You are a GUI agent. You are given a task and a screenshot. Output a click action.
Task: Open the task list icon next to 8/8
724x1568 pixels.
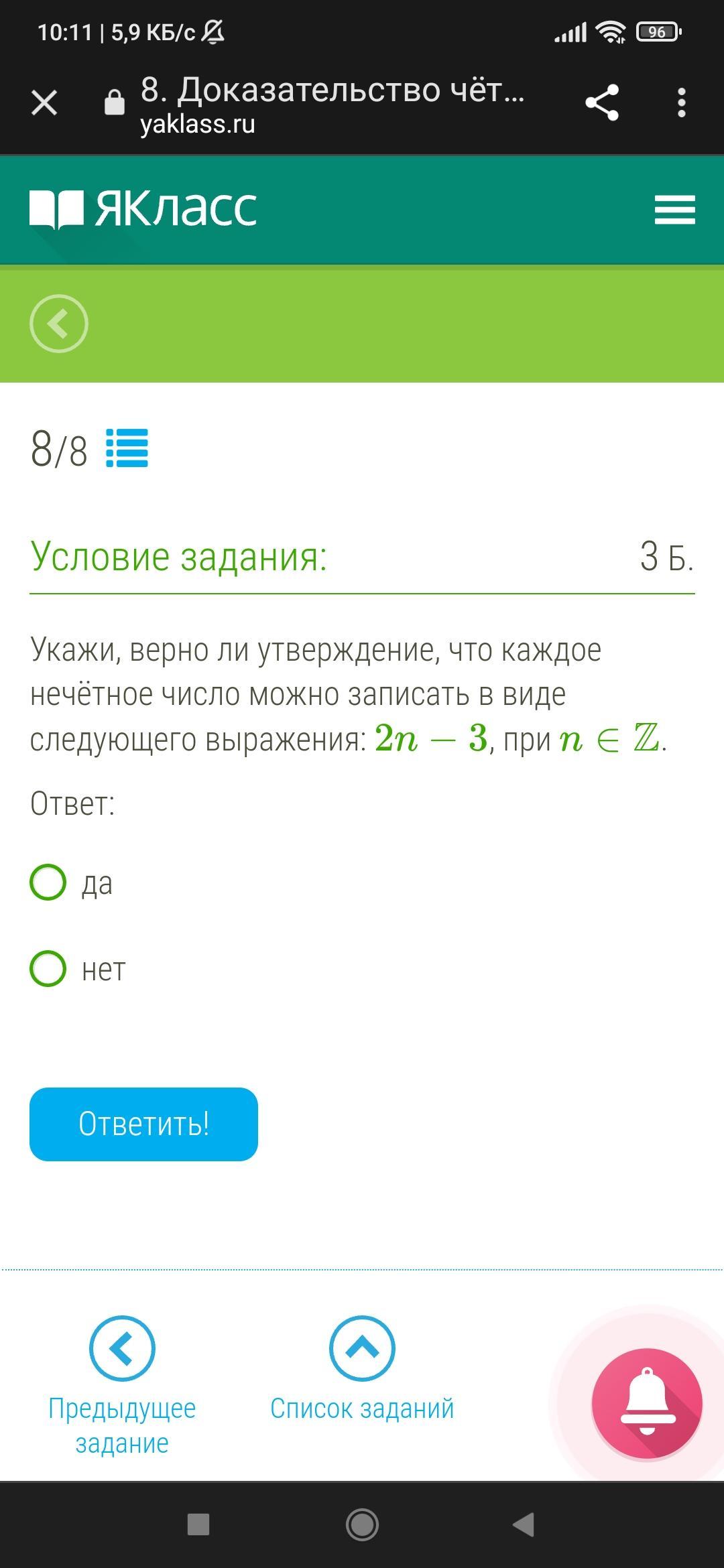coord(127,448)
